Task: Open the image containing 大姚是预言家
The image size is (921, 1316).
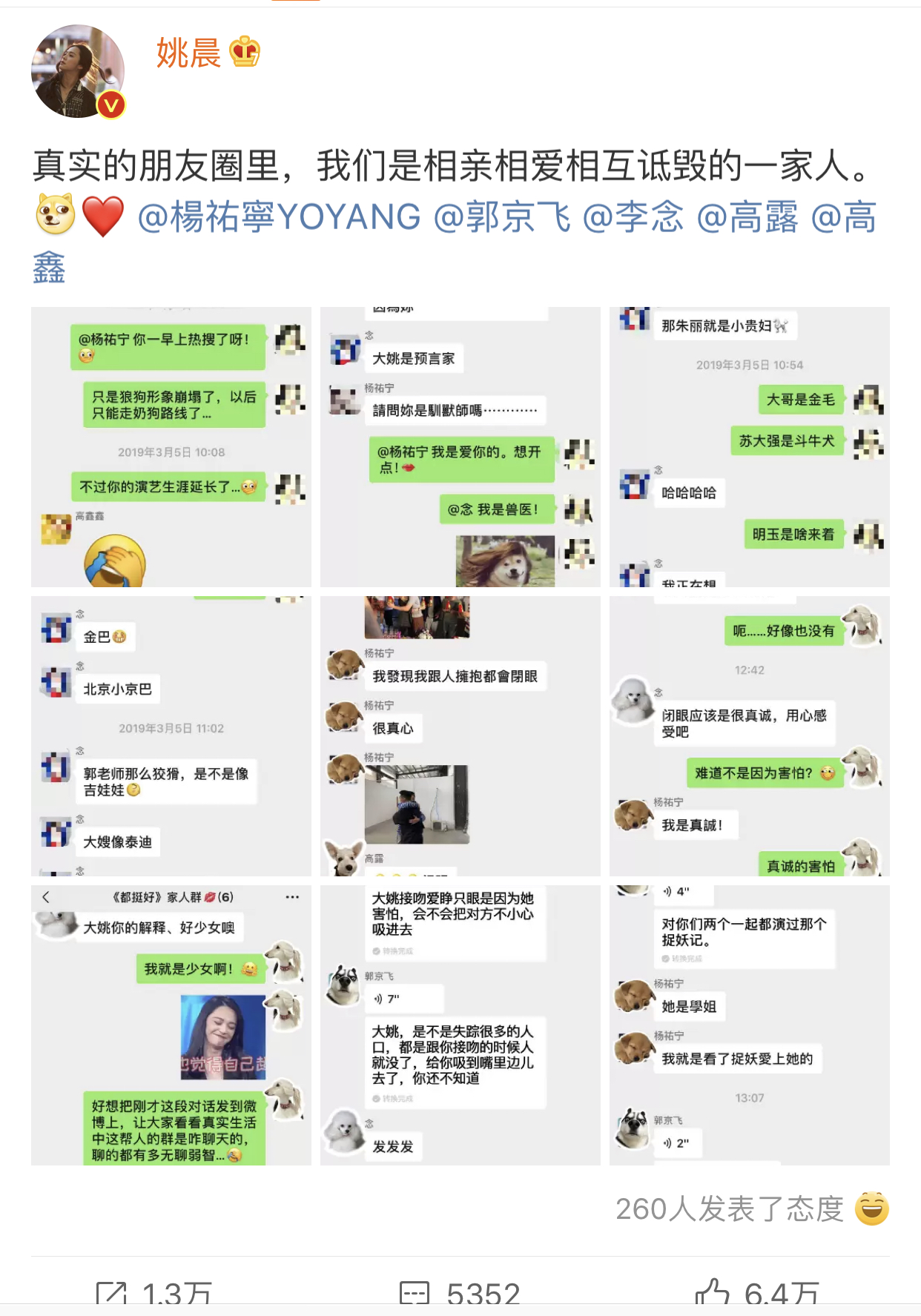Action: [x=460, y=447]
